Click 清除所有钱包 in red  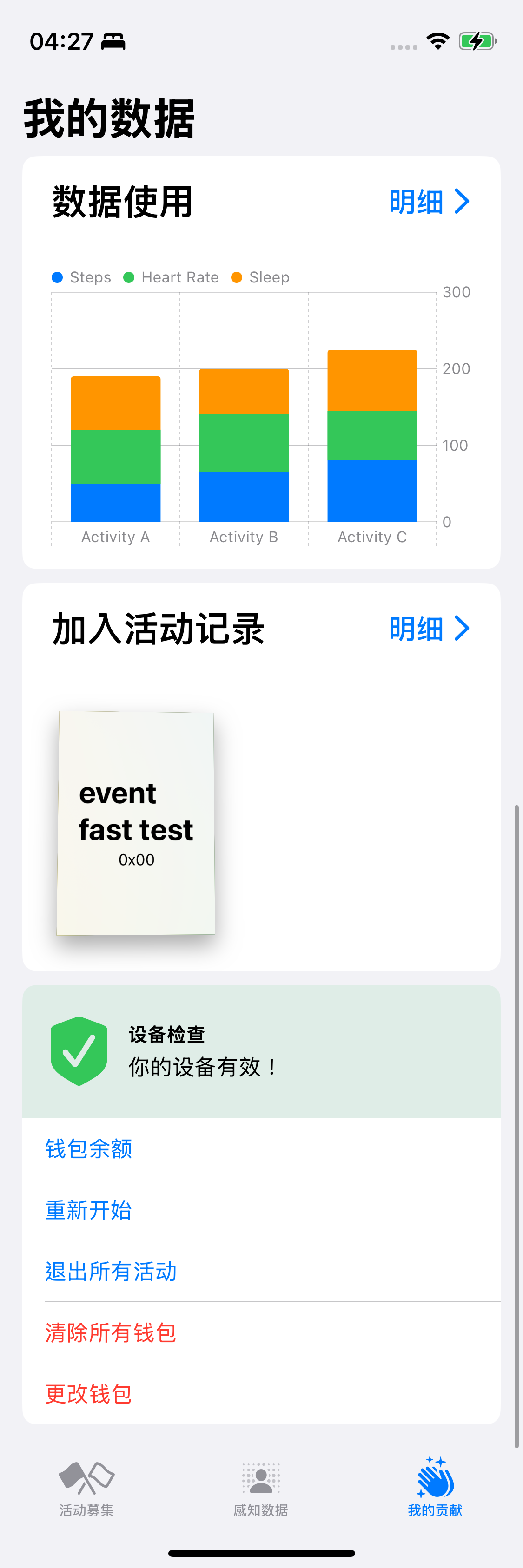point(110,1333)
